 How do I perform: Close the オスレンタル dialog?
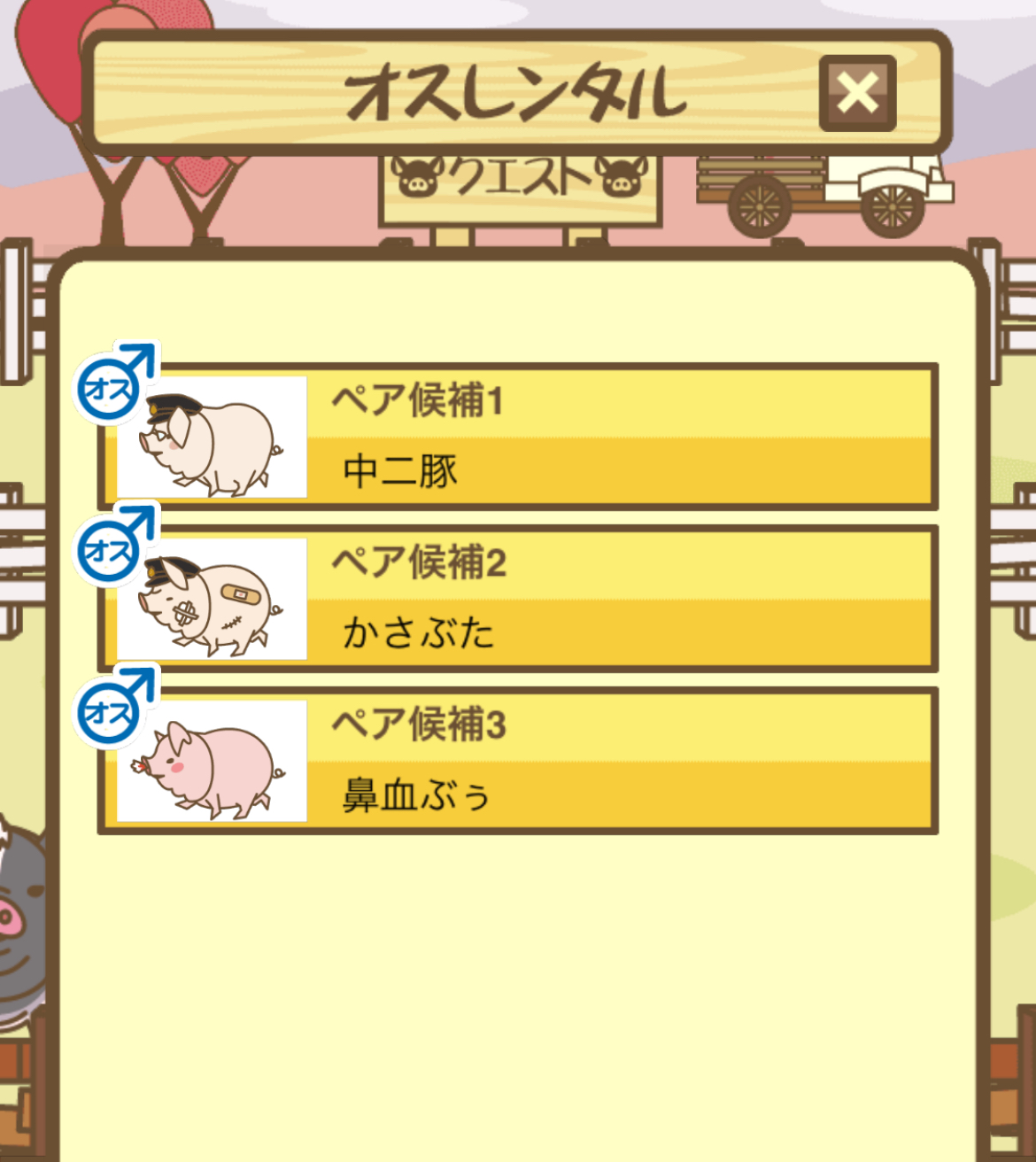(857, 93)
